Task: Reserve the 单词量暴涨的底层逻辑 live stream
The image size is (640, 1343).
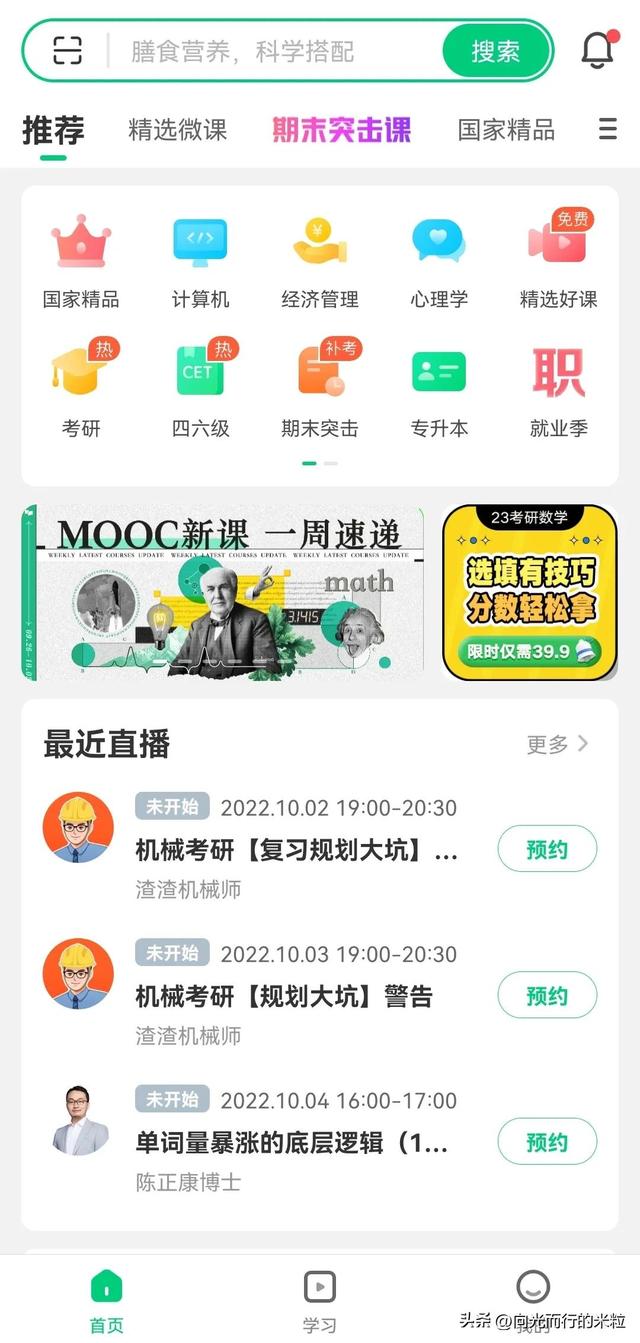Action: click(x=547, y=1142)
